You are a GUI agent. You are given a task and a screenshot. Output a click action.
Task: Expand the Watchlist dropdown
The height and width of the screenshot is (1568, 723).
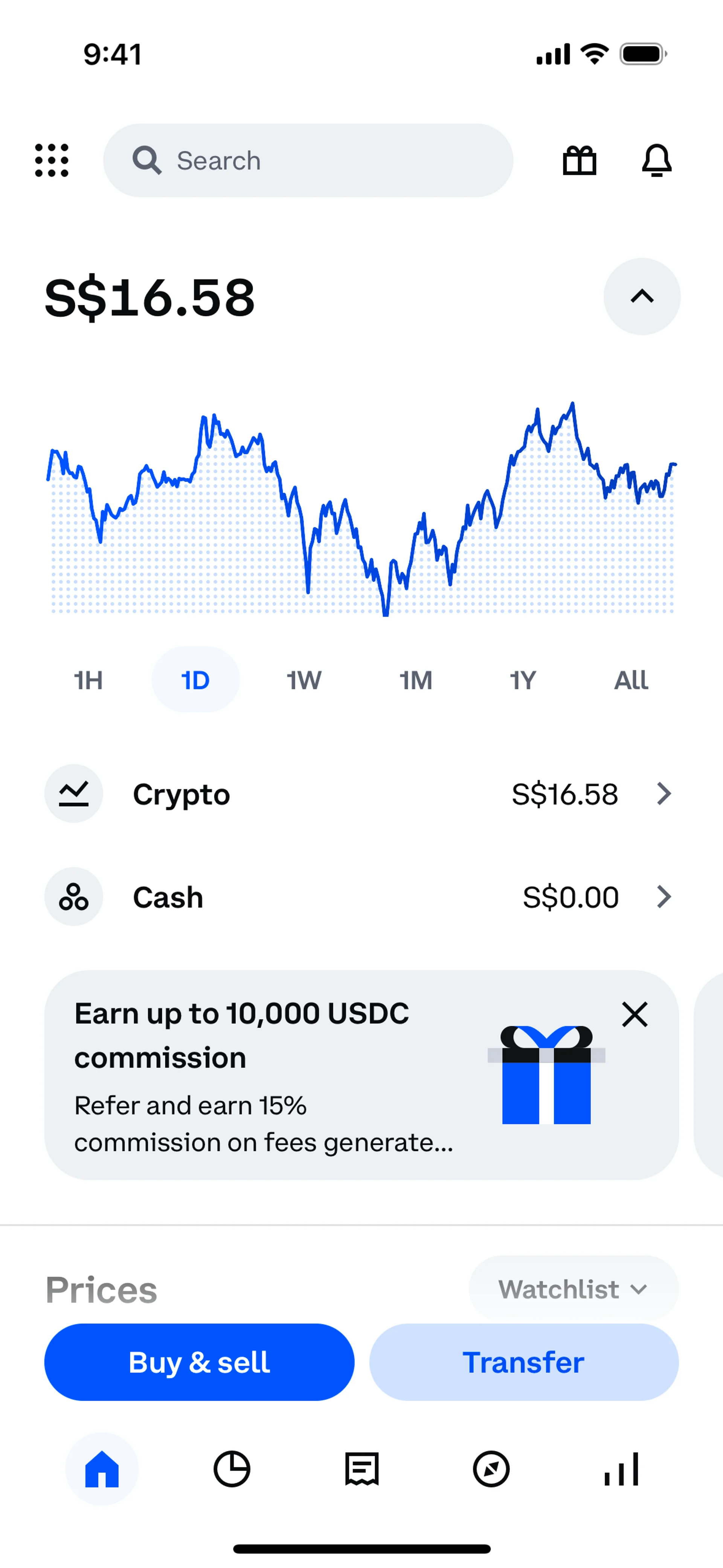(573, 1288)
